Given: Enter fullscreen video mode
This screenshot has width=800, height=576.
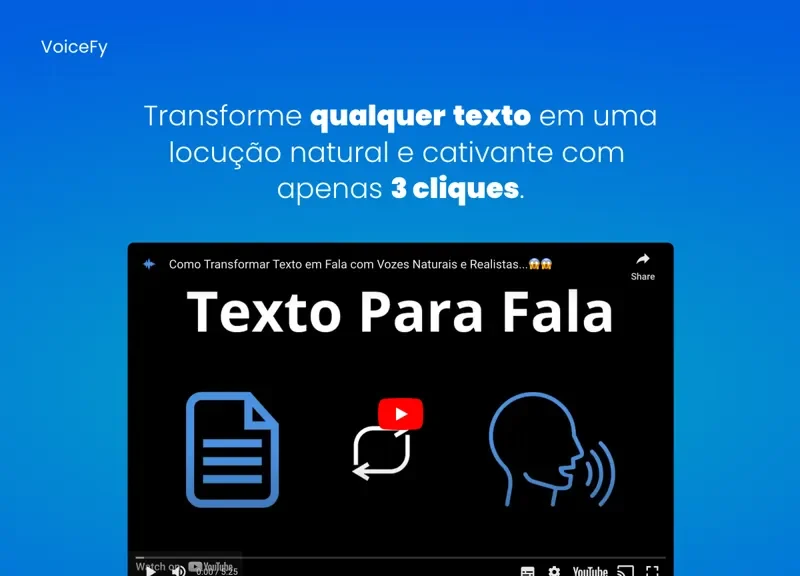Looking at the screenshot, I should pos(652,571).
